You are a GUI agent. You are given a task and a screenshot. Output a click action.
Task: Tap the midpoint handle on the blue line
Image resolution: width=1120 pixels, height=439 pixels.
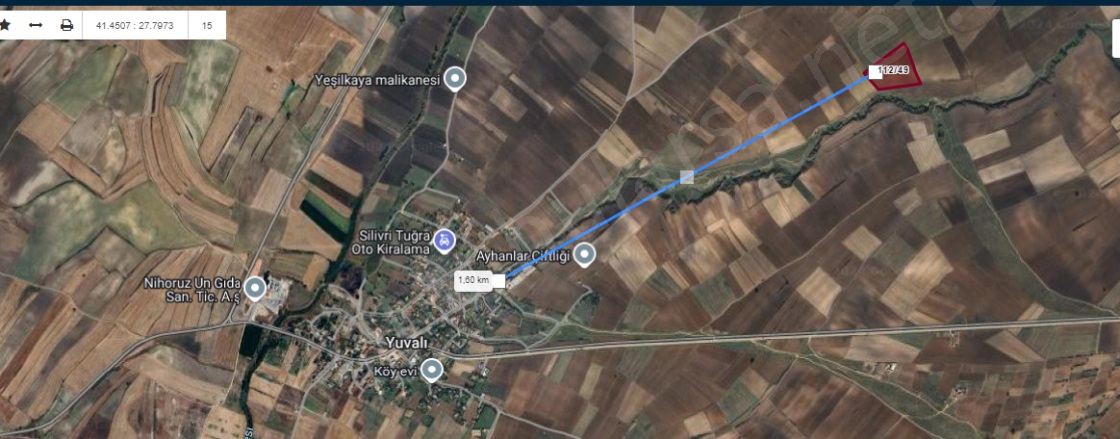point(686,177)
